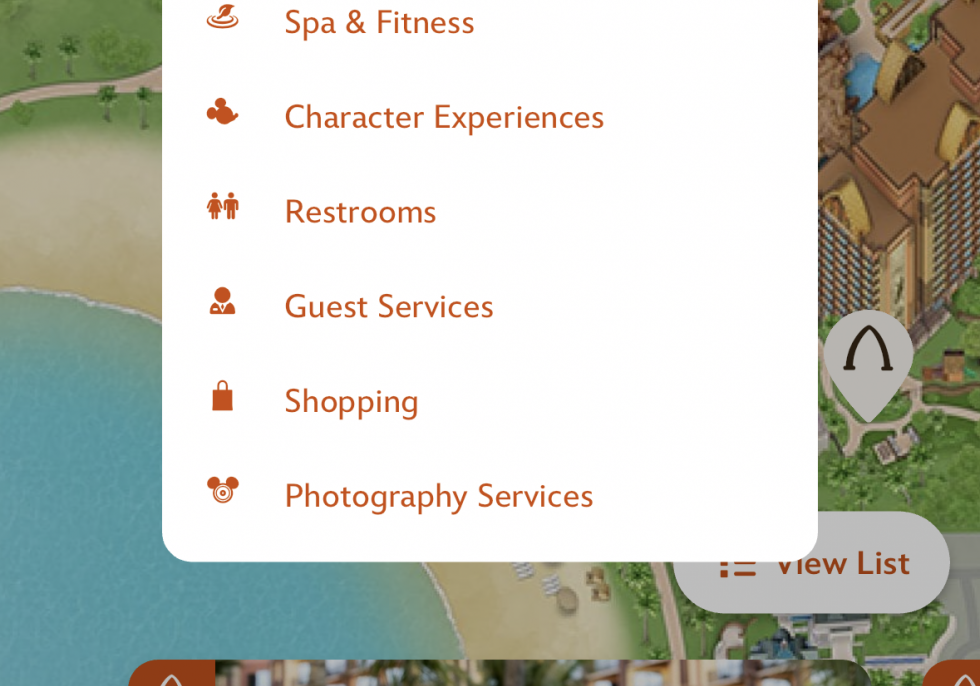
Task: Open Character Experiences category
Action: (443, 117)
